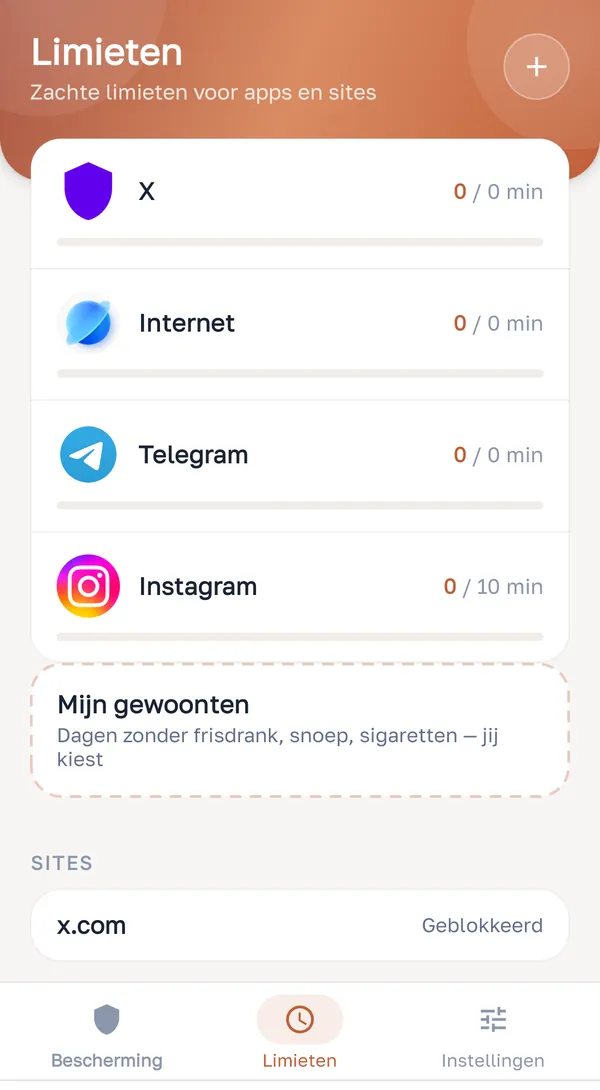Open the Mijn gewoonten card
Image resolution: width=600 pixels, height=1090 pixels.
(x=300, y=730)
